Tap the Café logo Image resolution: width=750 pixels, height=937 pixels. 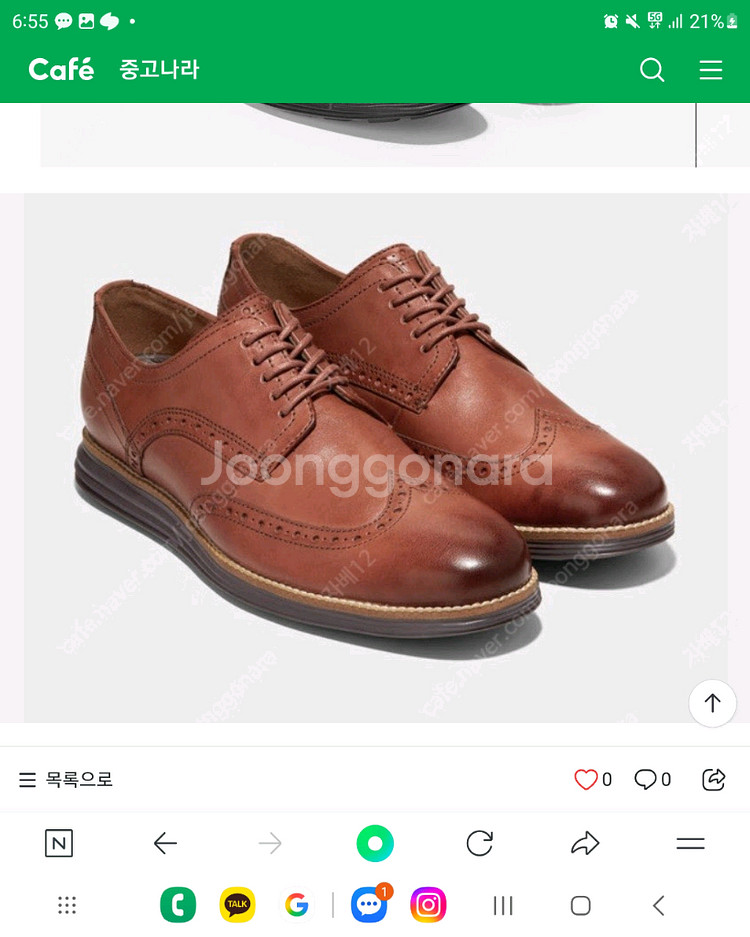61,69
